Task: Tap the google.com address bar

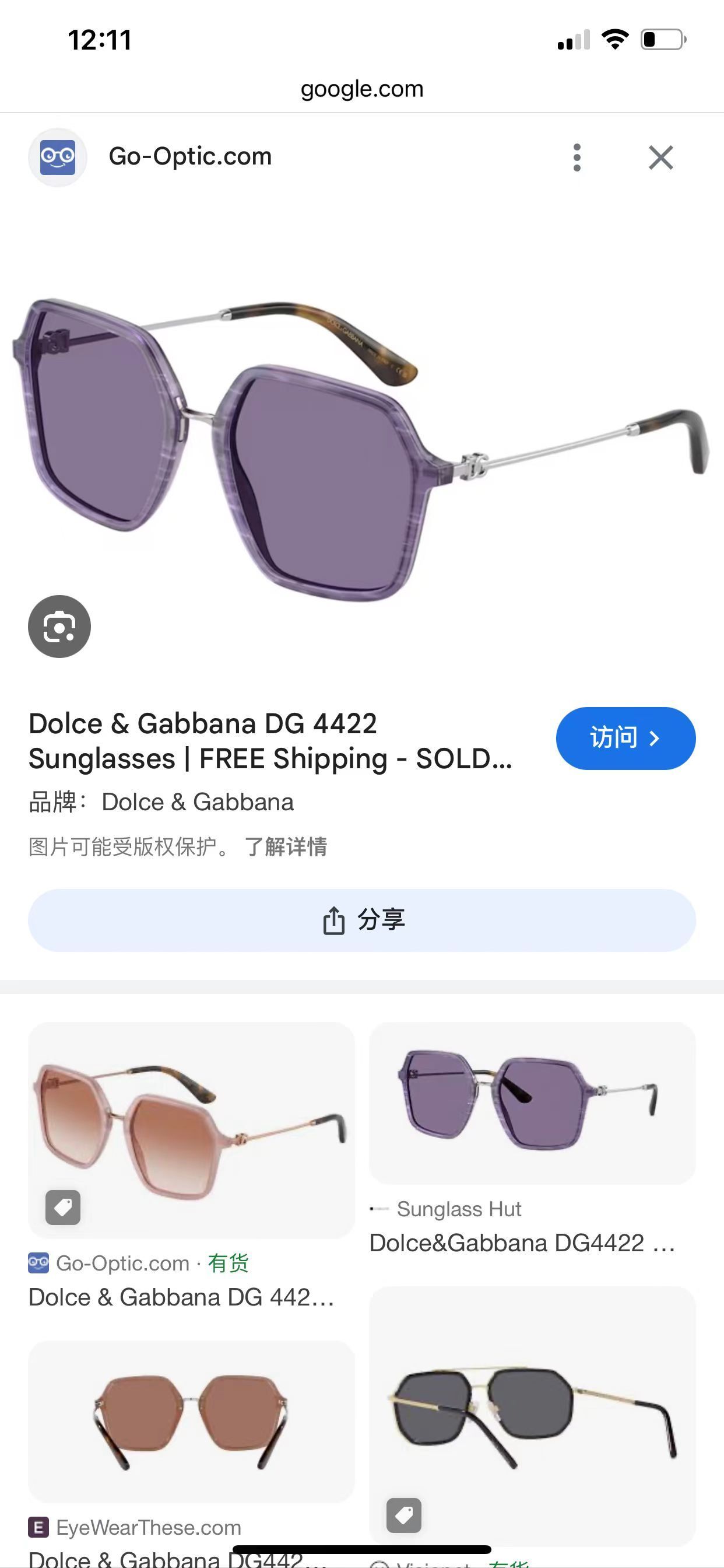Action: tap(362, 89)
